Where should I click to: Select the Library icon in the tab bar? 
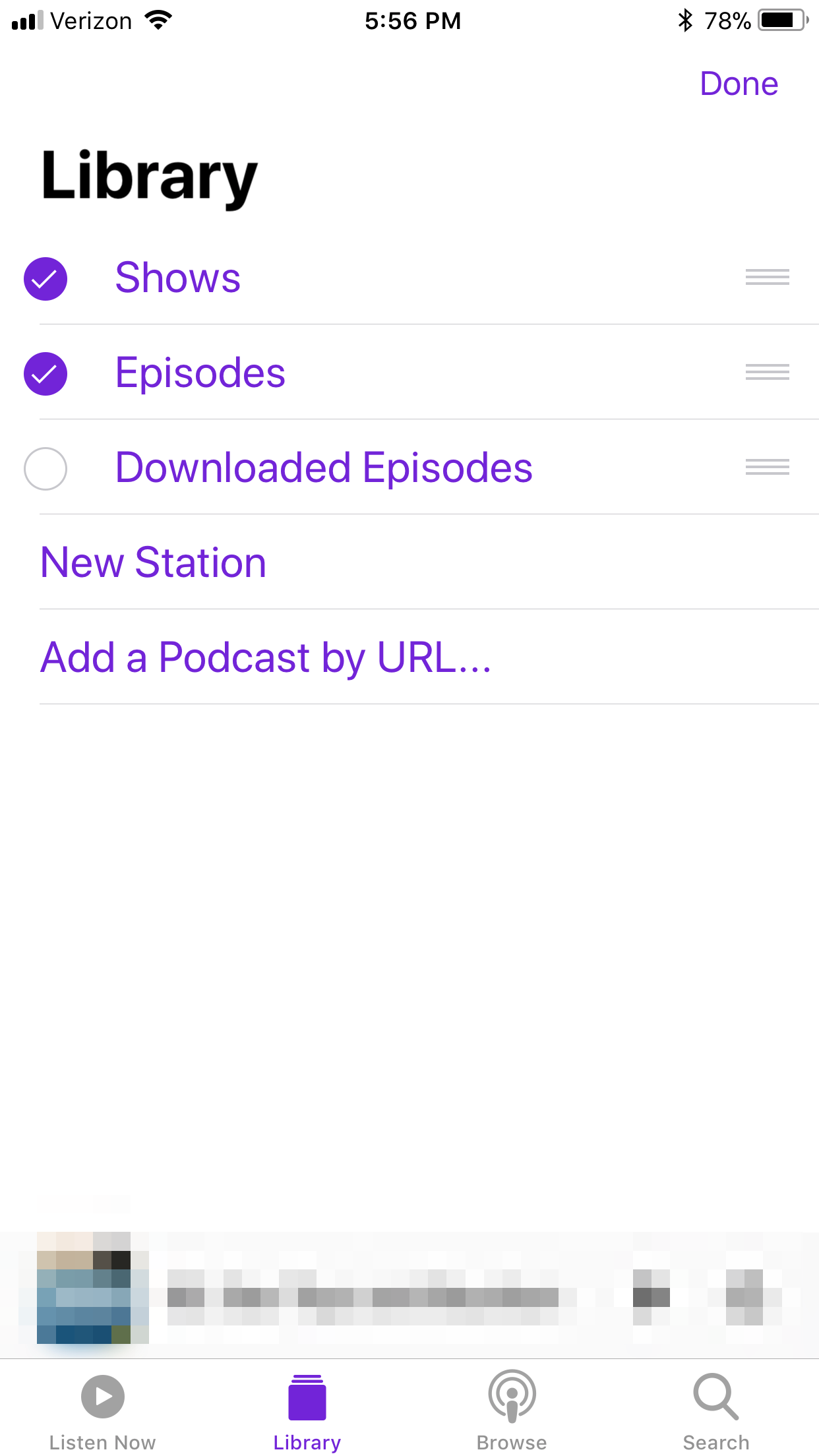tap(307, 1396)
